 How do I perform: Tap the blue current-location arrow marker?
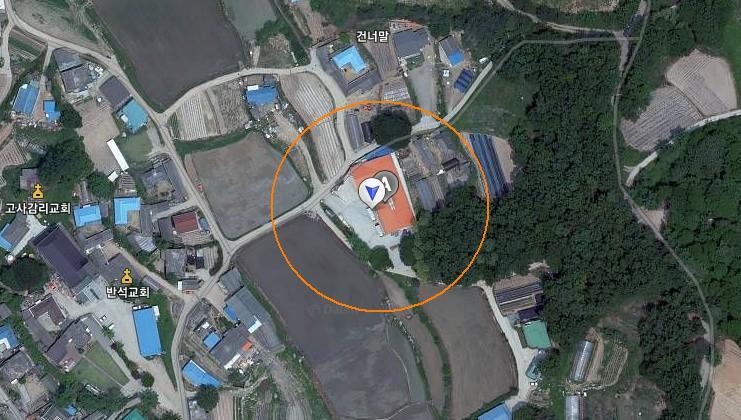pyautogui.click(x=373, y=190)
